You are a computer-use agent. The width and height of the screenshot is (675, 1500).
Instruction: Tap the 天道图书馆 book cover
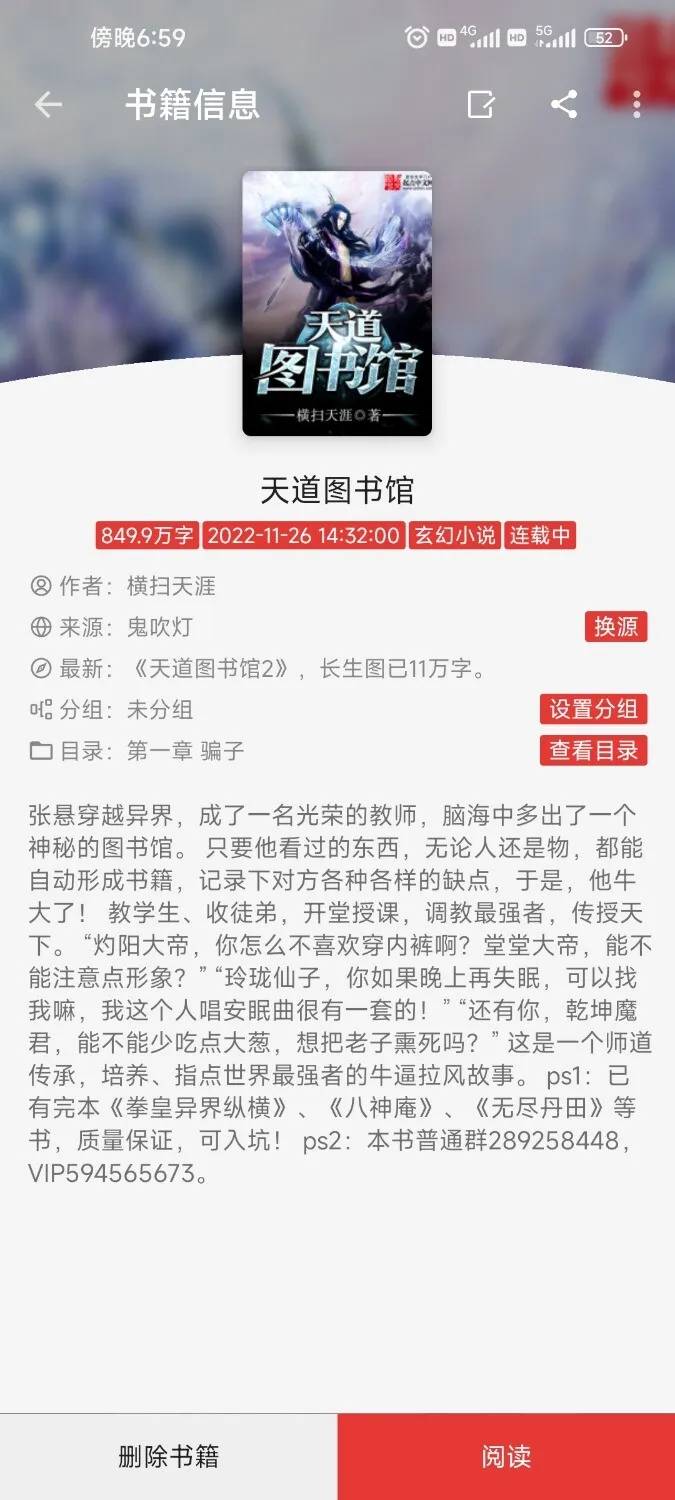pos(337,303)
